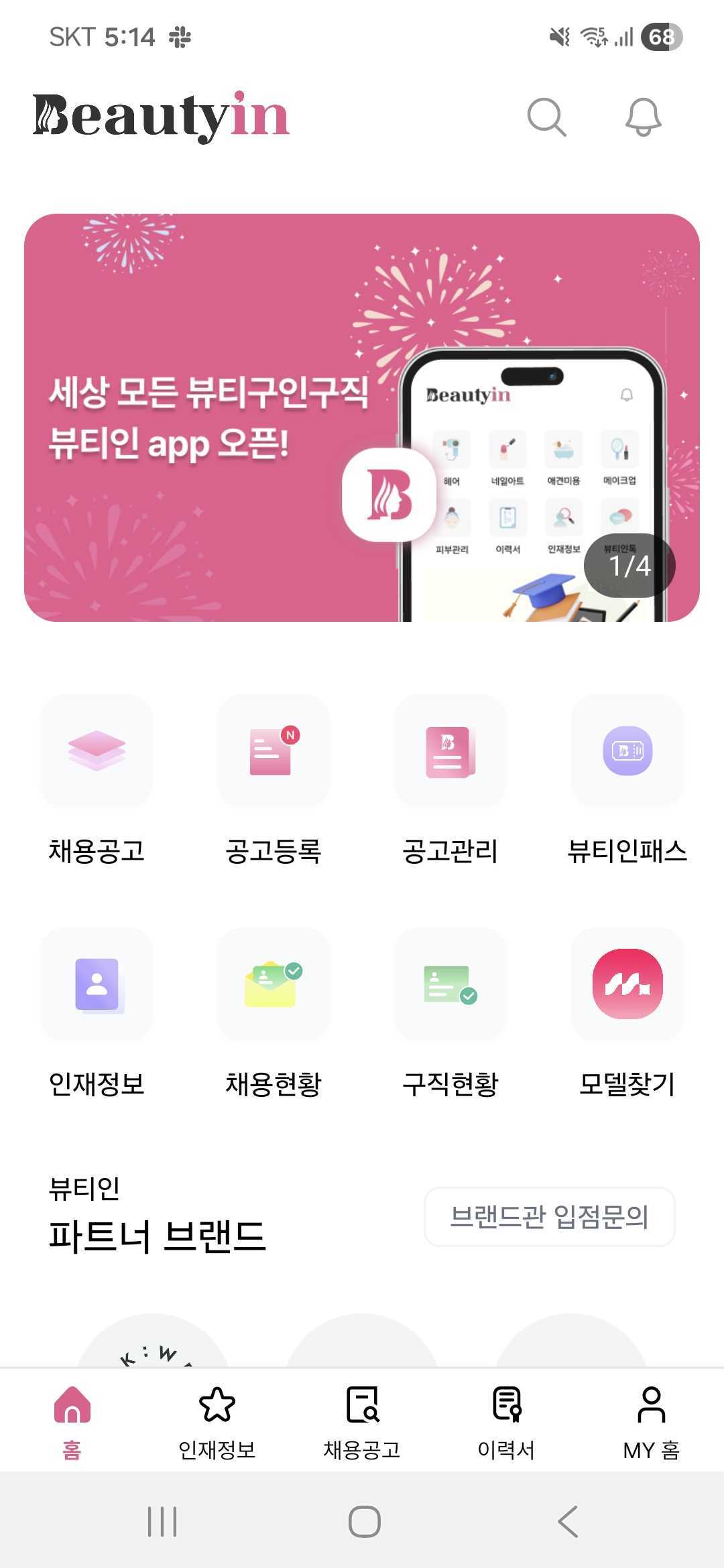
Task: Switch to the 홈 tab
Action: click(x=72, y=1419)
